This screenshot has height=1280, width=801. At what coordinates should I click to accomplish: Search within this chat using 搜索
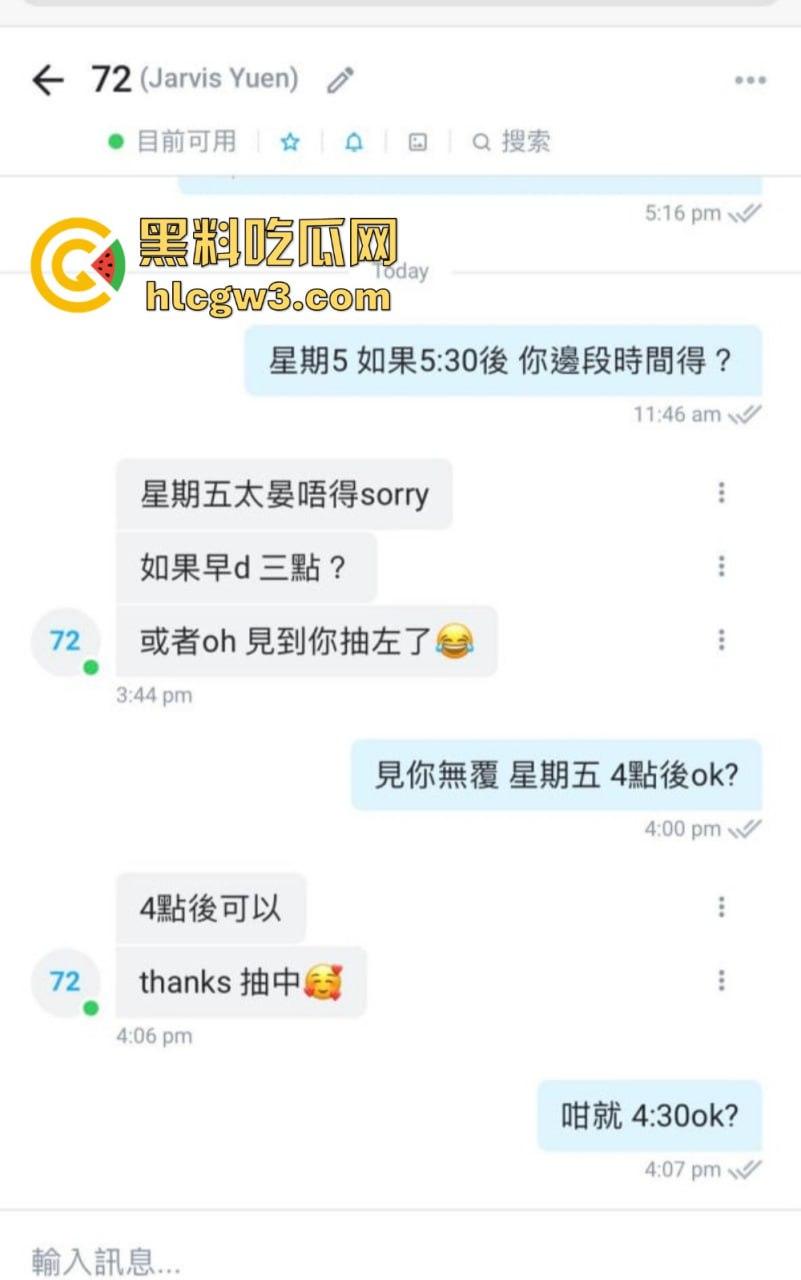click(x=512, y=143)
